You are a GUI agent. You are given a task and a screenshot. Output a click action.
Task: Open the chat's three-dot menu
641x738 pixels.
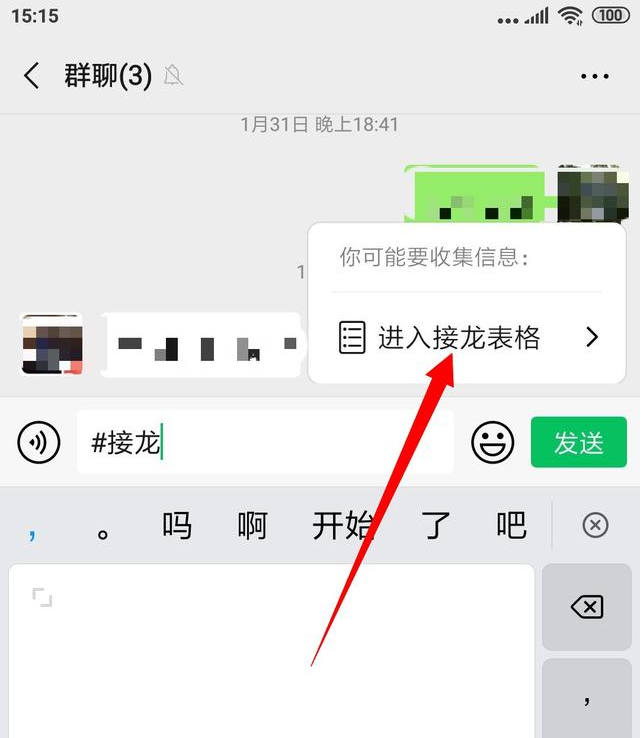click(x=594, y=76)
